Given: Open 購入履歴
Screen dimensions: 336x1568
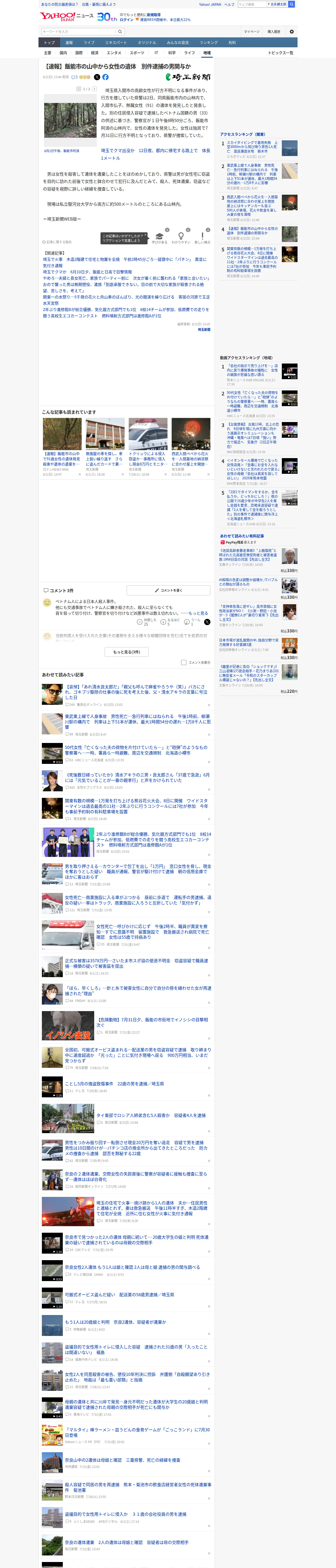Looking at the screenshot, I should pyautogui.click(x=274, y=32).
